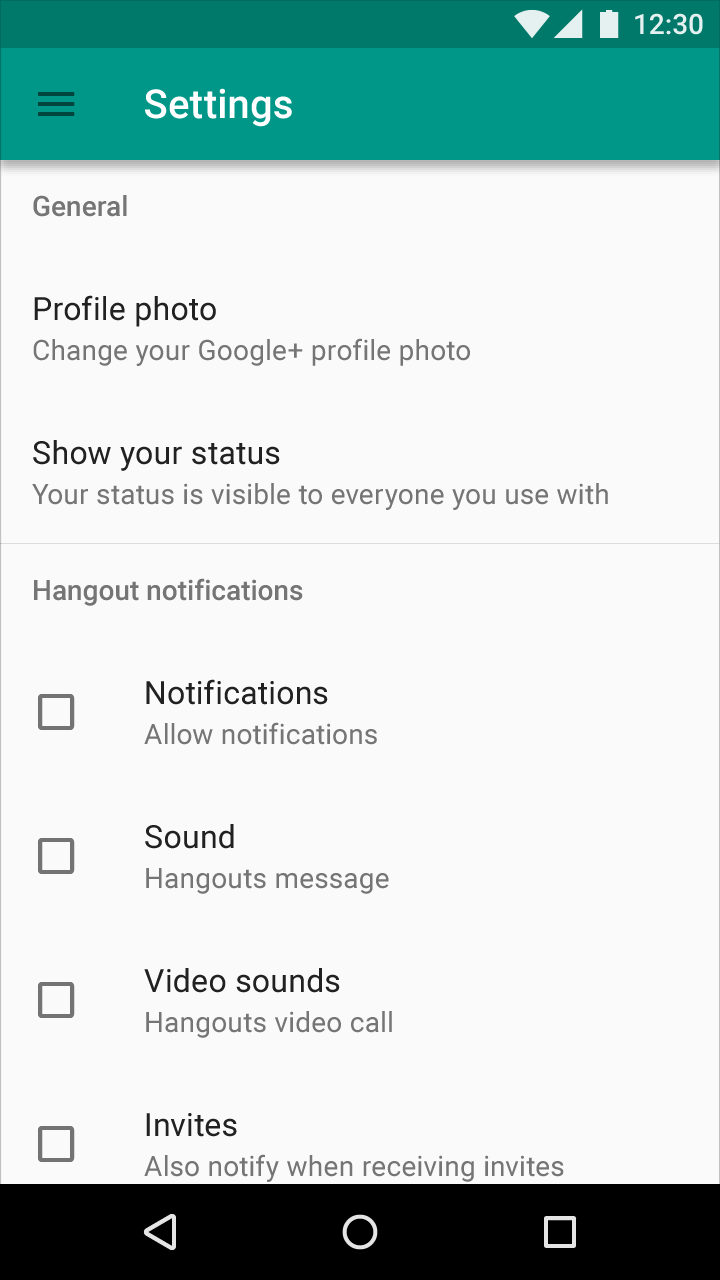Enable the Notifications checkbox
The height and width of the screenshot is (1280, 720).
[x=56, y=712]
